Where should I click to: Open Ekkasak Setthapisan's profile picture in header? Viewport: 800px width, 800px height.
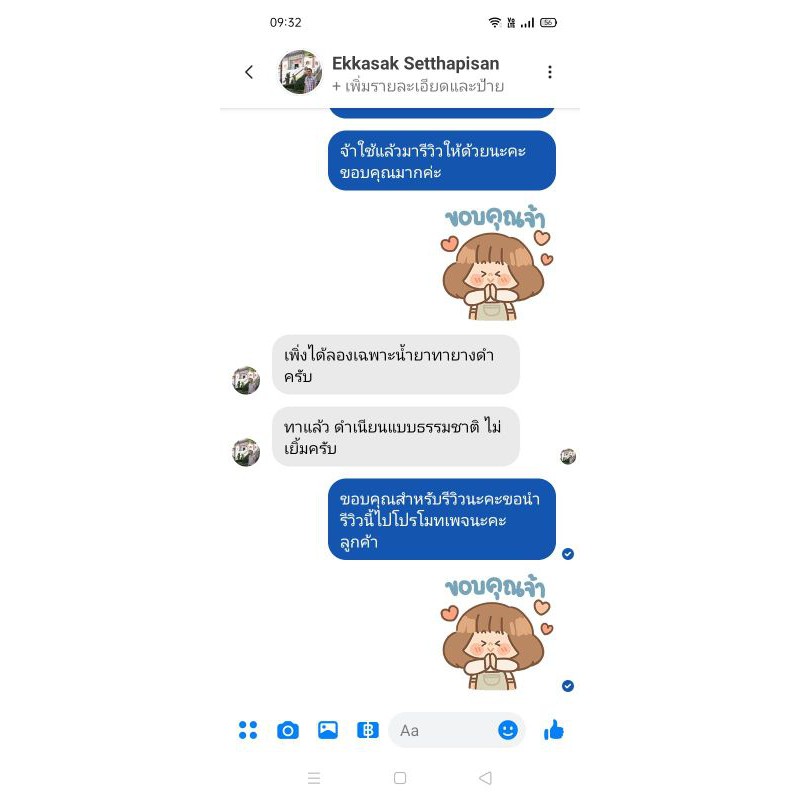coord(300,72)
